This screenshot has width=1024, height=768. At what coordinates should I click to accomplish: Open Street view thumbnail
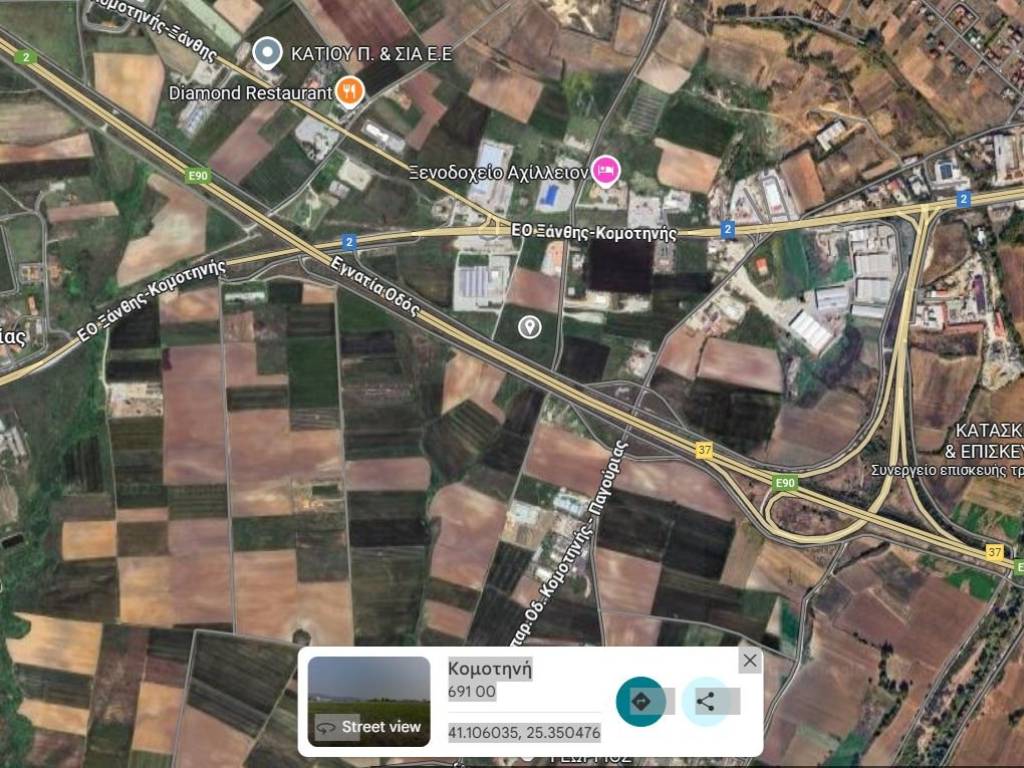(x=369, y=701)
